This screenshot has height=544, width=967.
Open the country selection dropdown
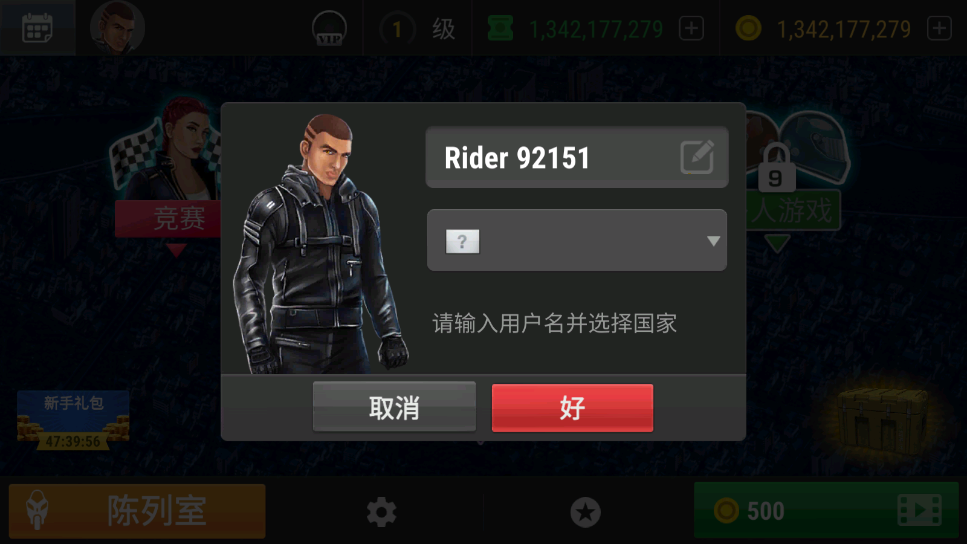(577, 241)
